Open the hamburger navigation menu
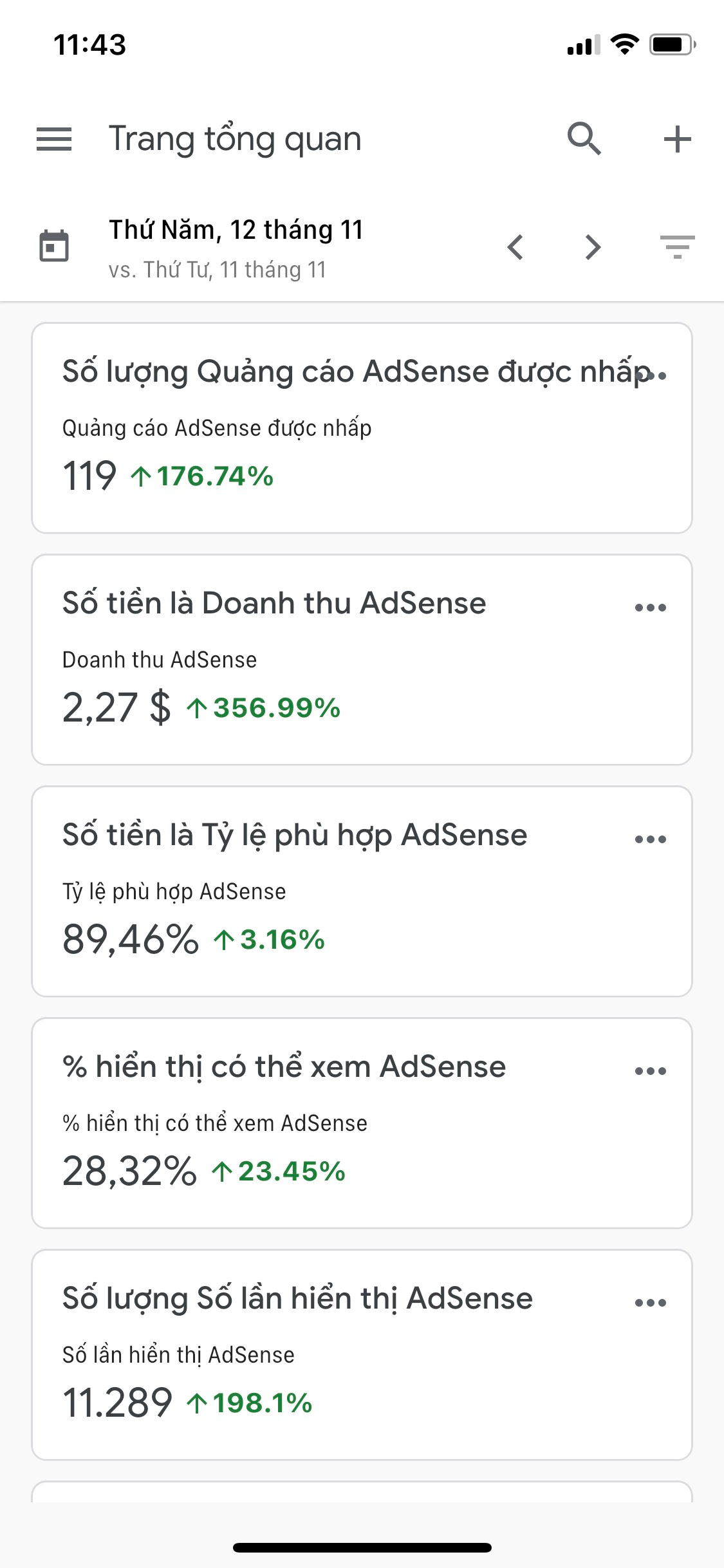724x1568 pixels. pyautogui.click(x=54, y=139)
